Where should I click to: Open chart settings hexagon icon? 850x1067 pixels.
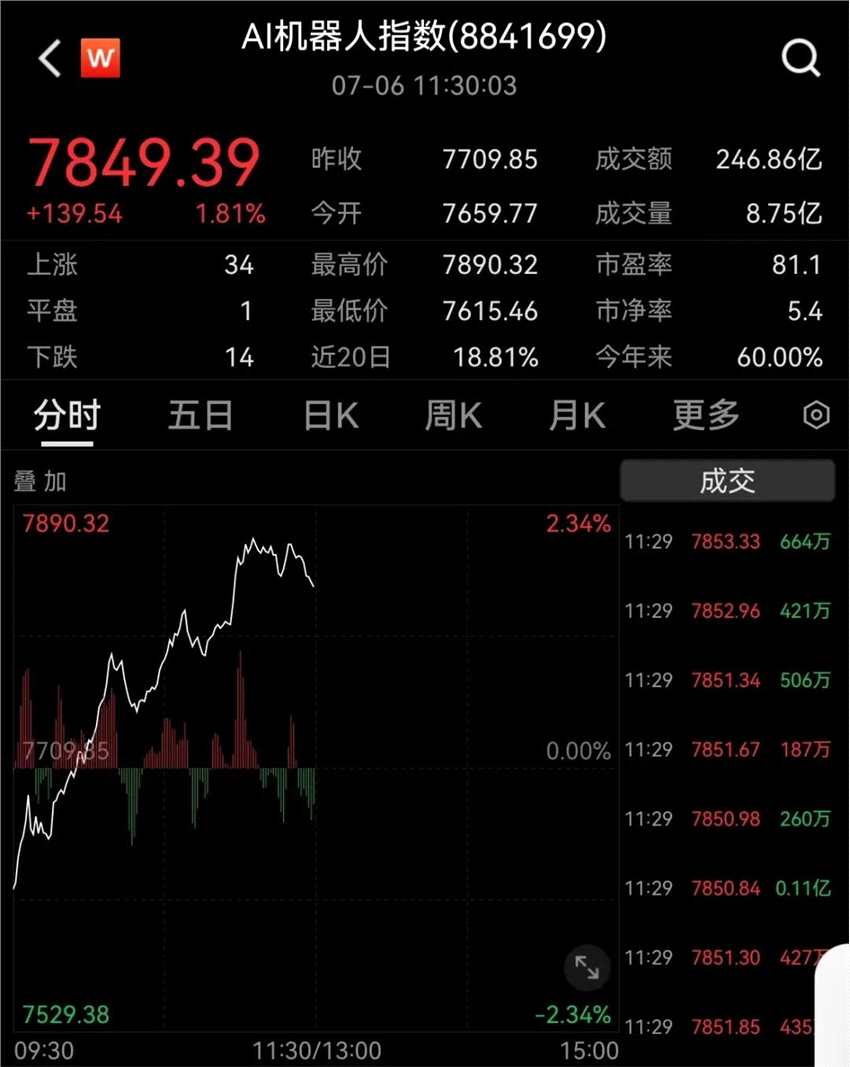point(817,415)
